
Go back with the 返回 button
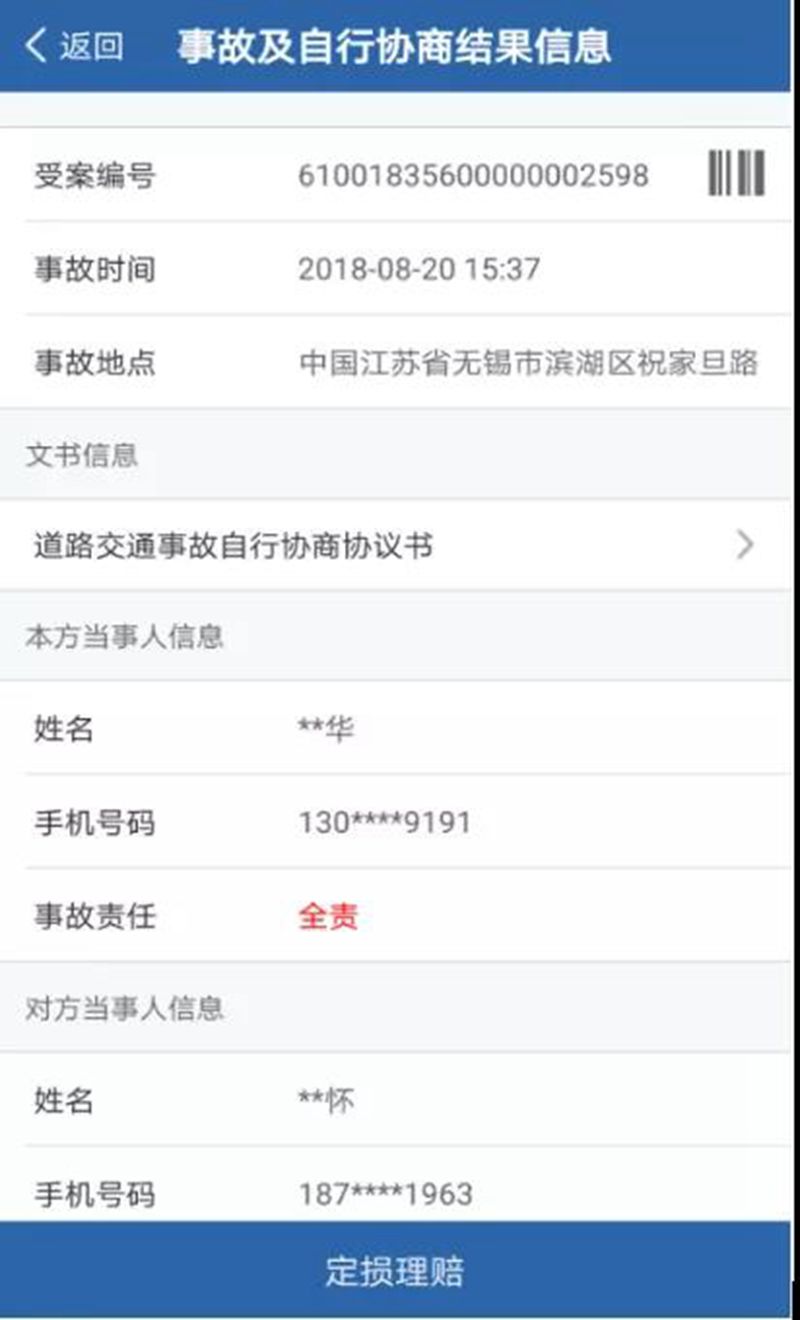tap(74, 46)
